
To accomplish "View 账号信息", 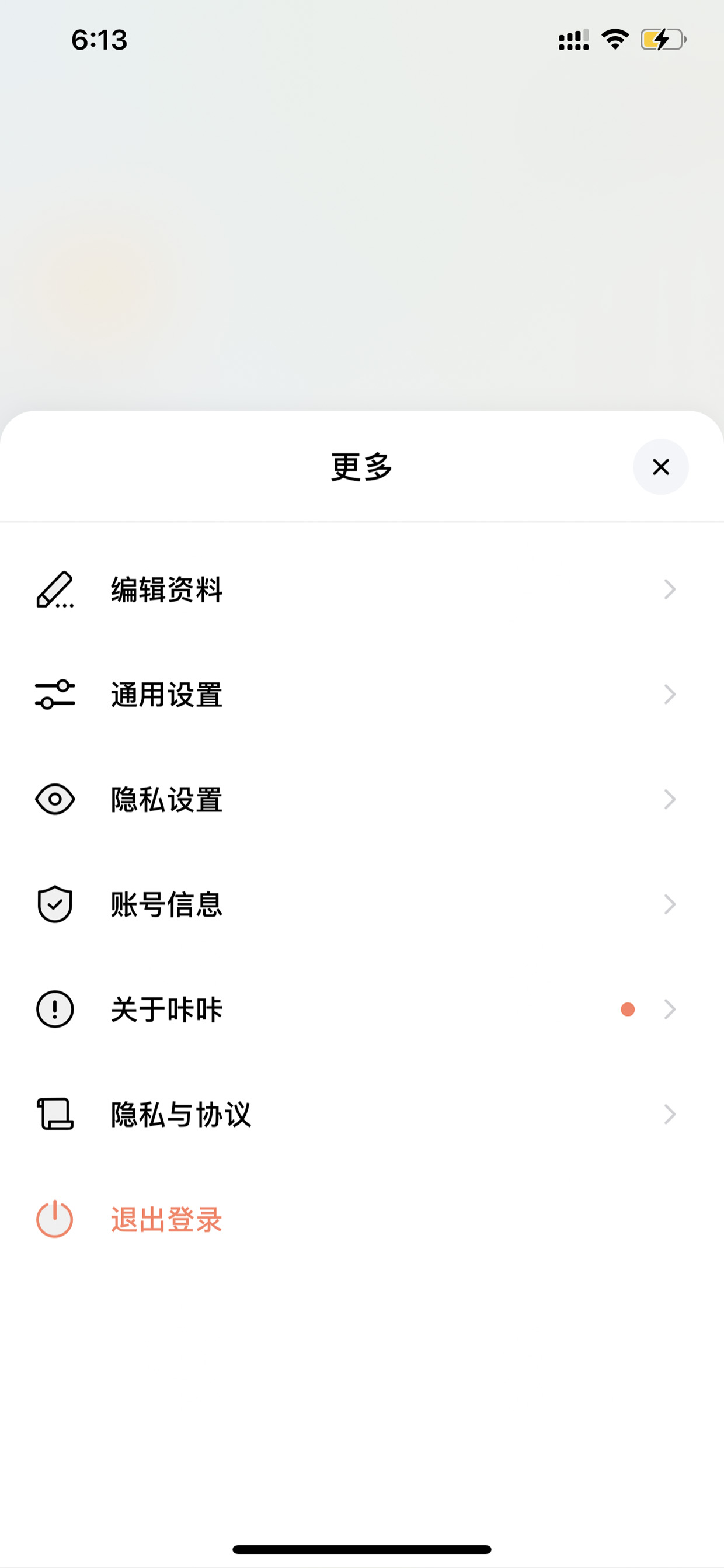I will (x=362, y=904).
